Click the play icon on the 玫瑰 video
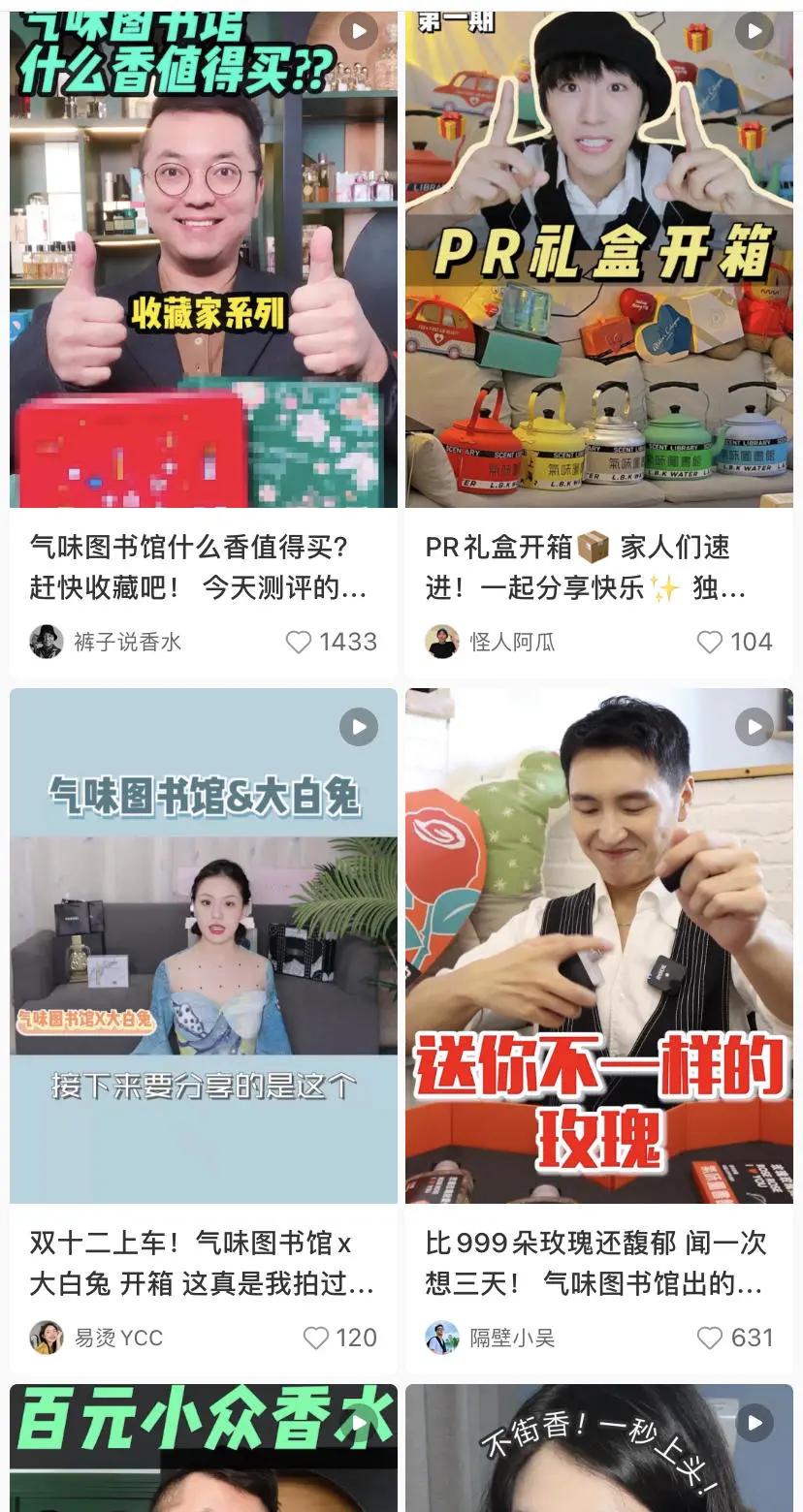This screenshot has width=803, height=1512. pos(755,725)
